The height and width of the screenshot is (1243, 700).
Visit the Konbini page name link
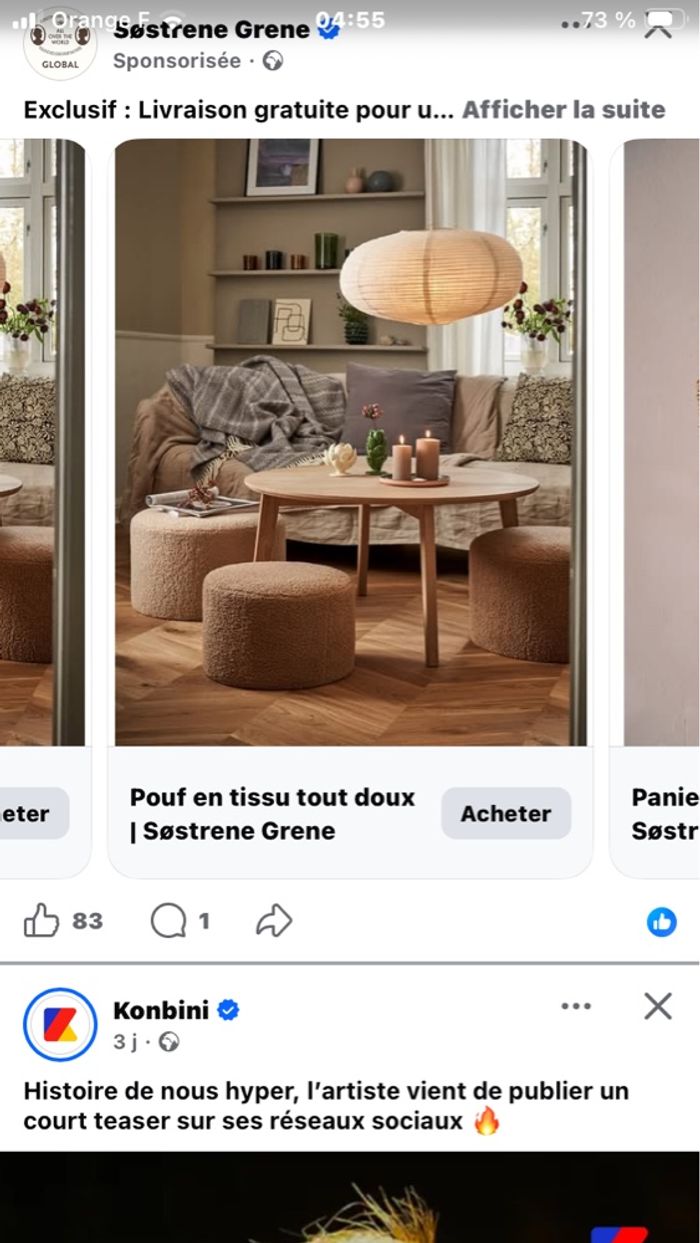coord(161,1010)
